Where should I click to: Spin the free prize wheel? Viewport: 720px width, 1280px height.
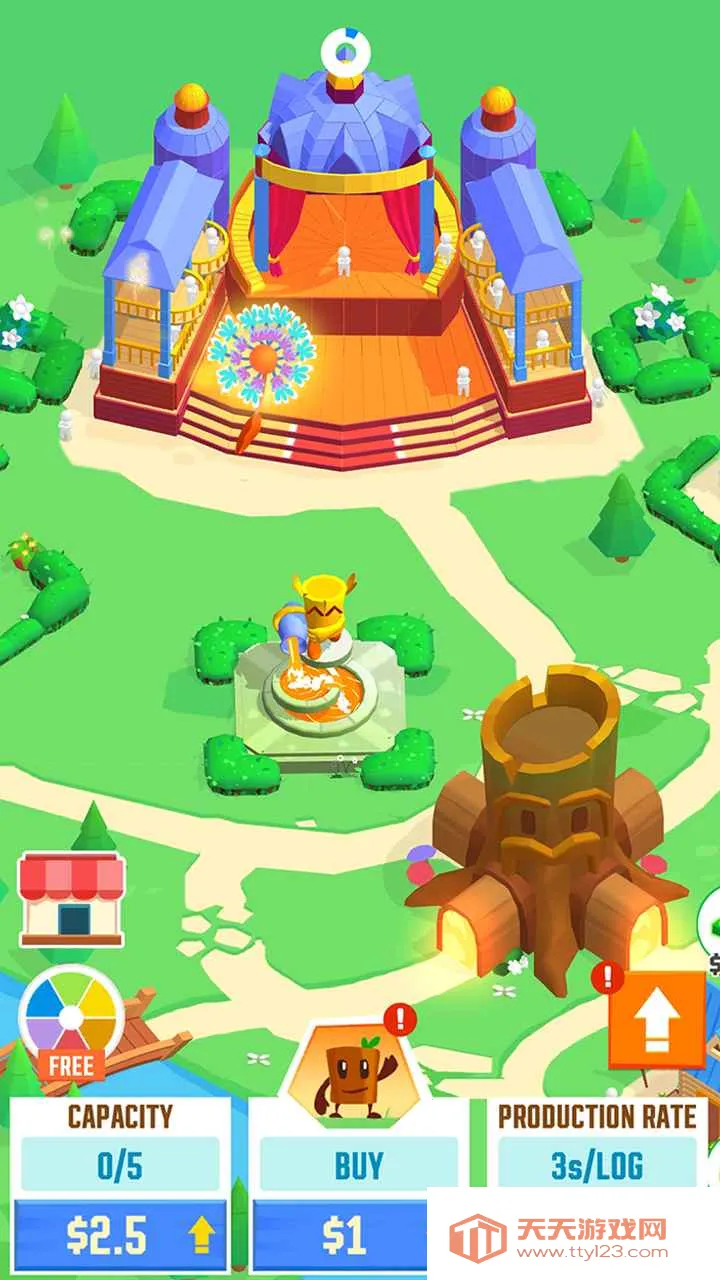[70, 1020]
